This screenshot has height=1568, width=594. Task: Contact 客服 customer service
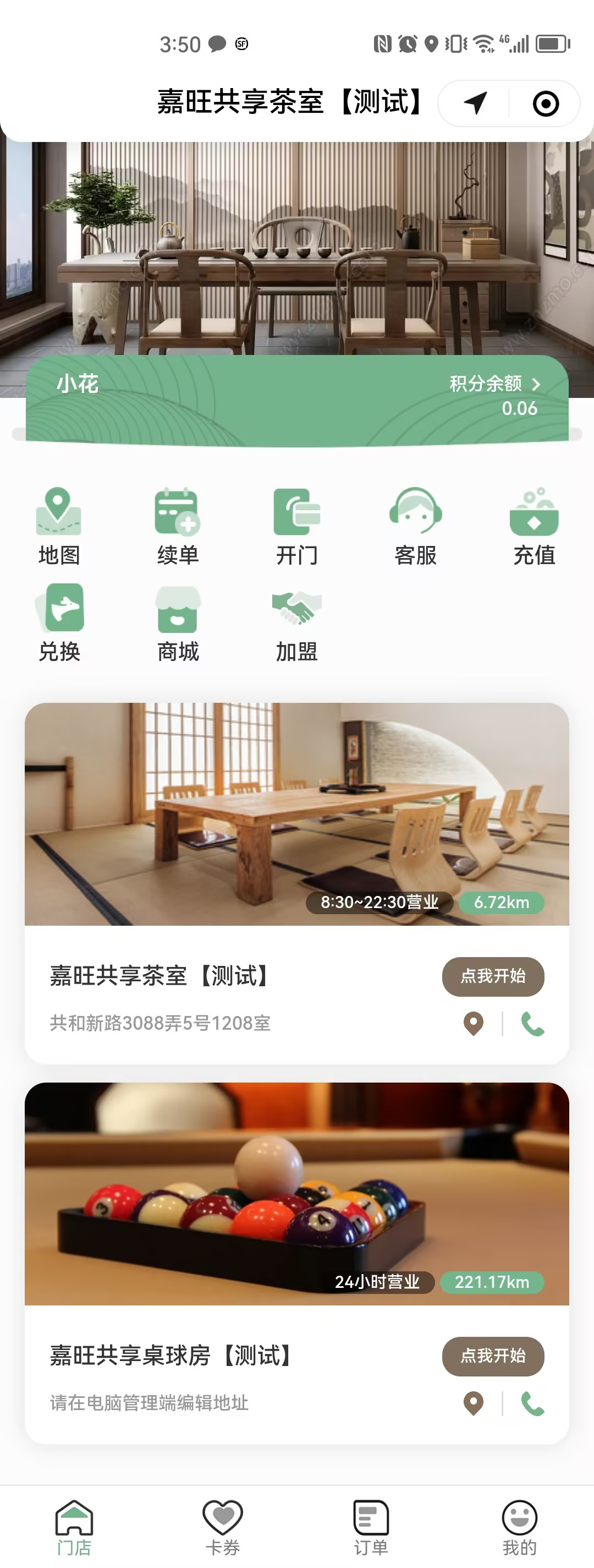415,526
